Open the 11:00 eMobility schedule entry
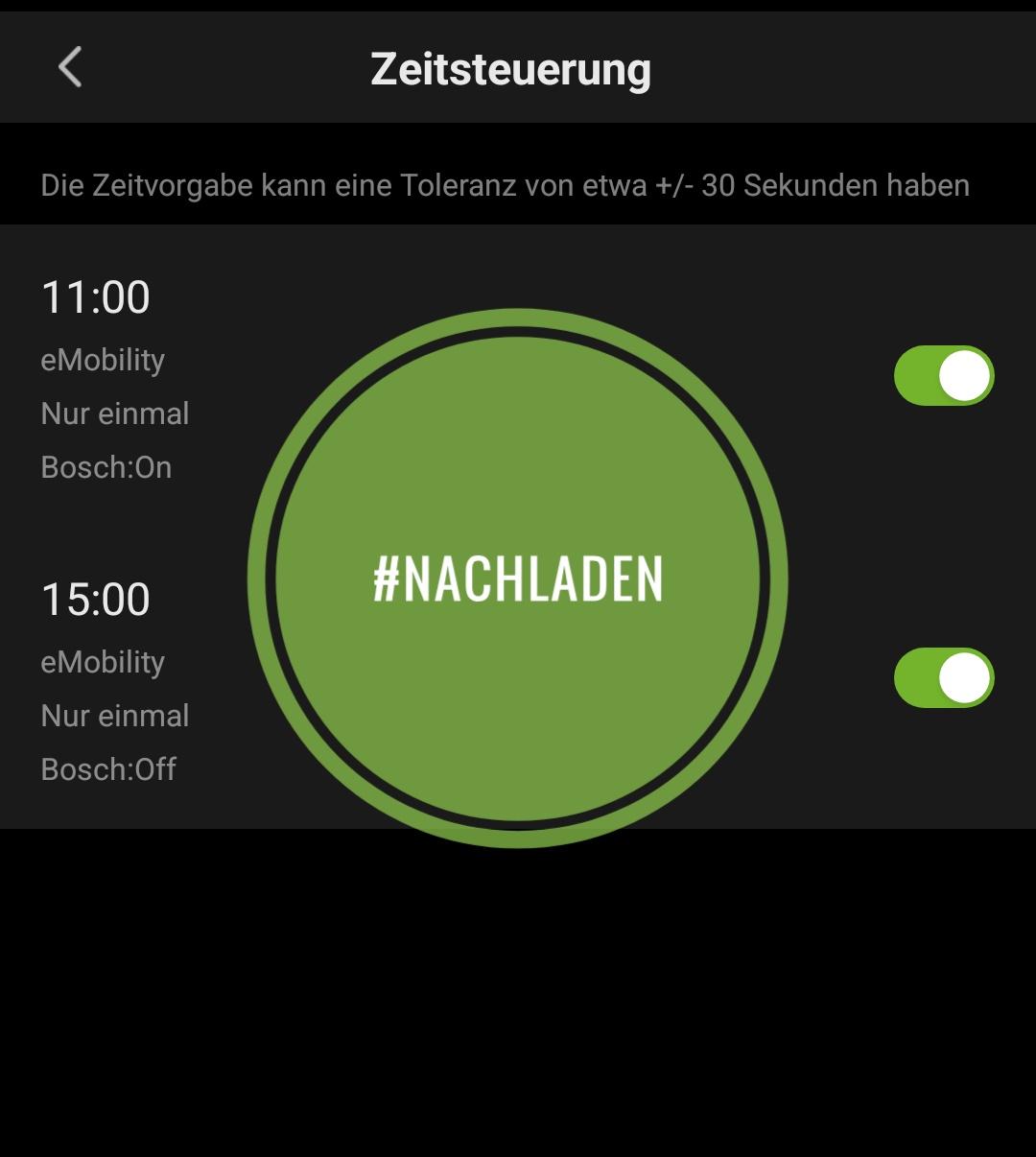Viewport: 1036px width, 1157px height. point(115,379)
